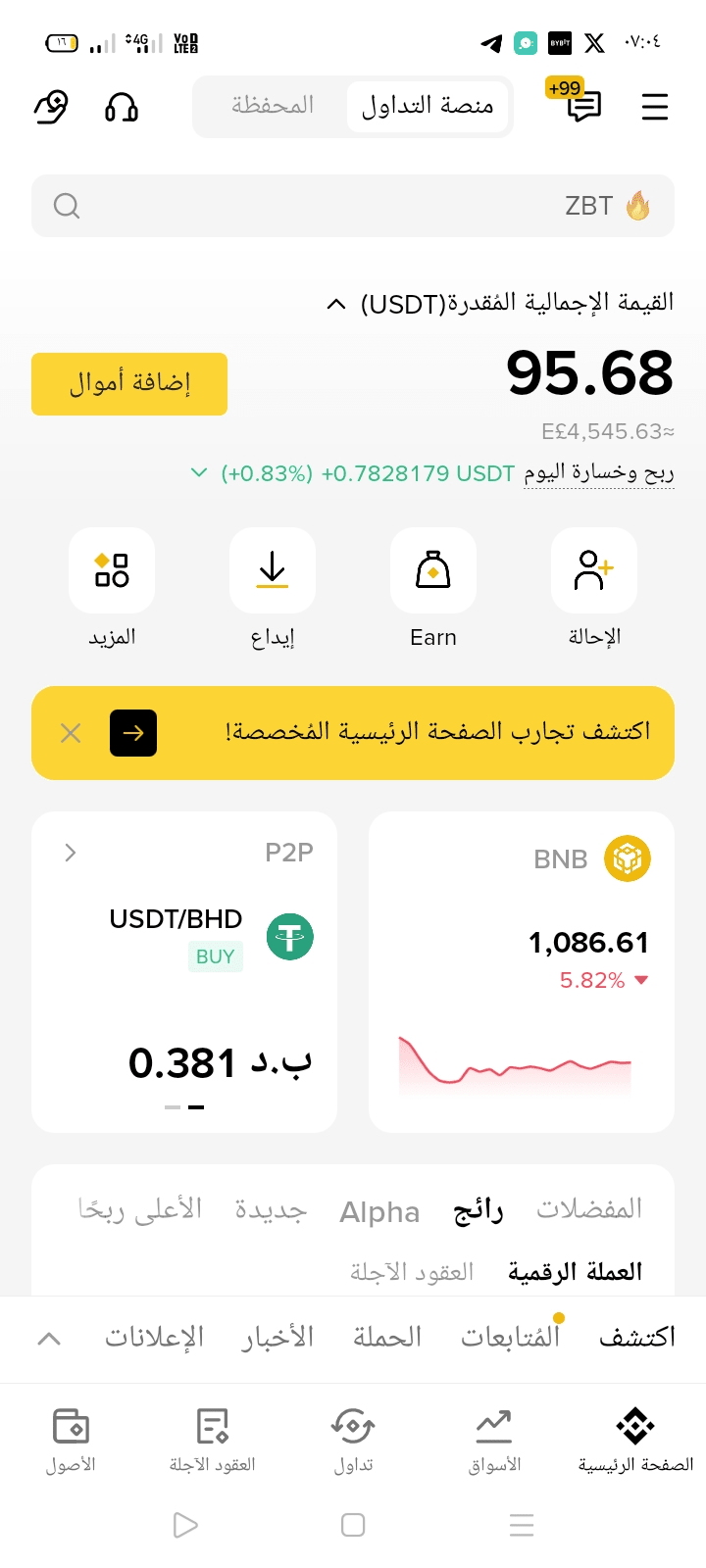The height and width of the screenshot is (1568, 706).
Task: Open الإحالة referral shortcut
Action: [593, 586]
